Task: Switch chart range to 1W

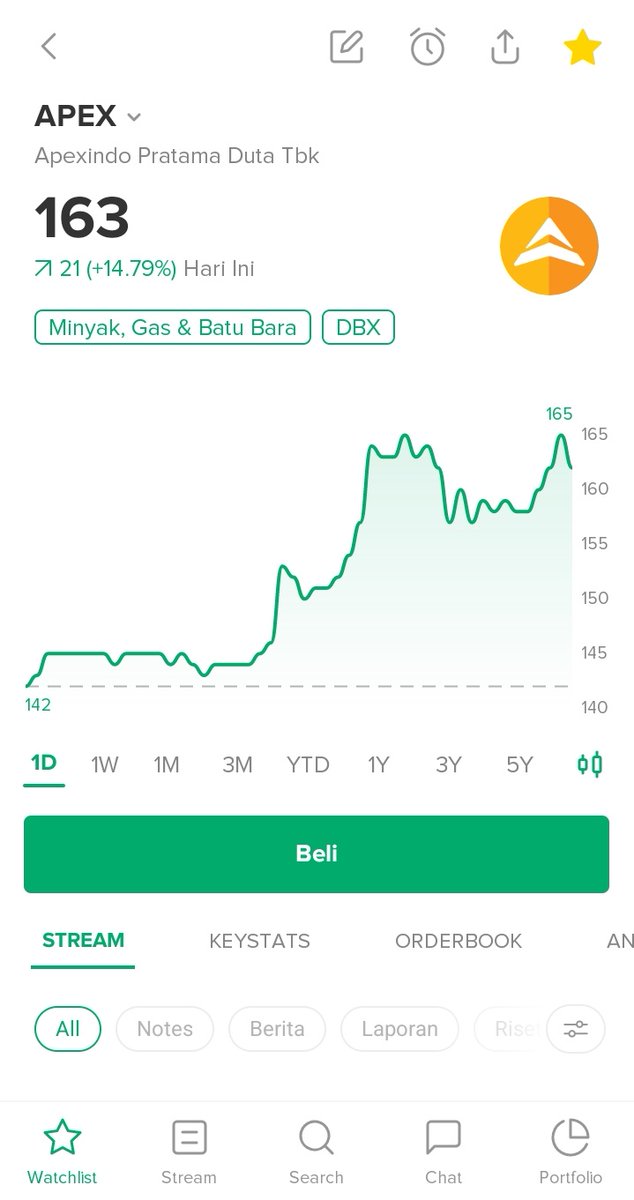Action: point(105,765)
